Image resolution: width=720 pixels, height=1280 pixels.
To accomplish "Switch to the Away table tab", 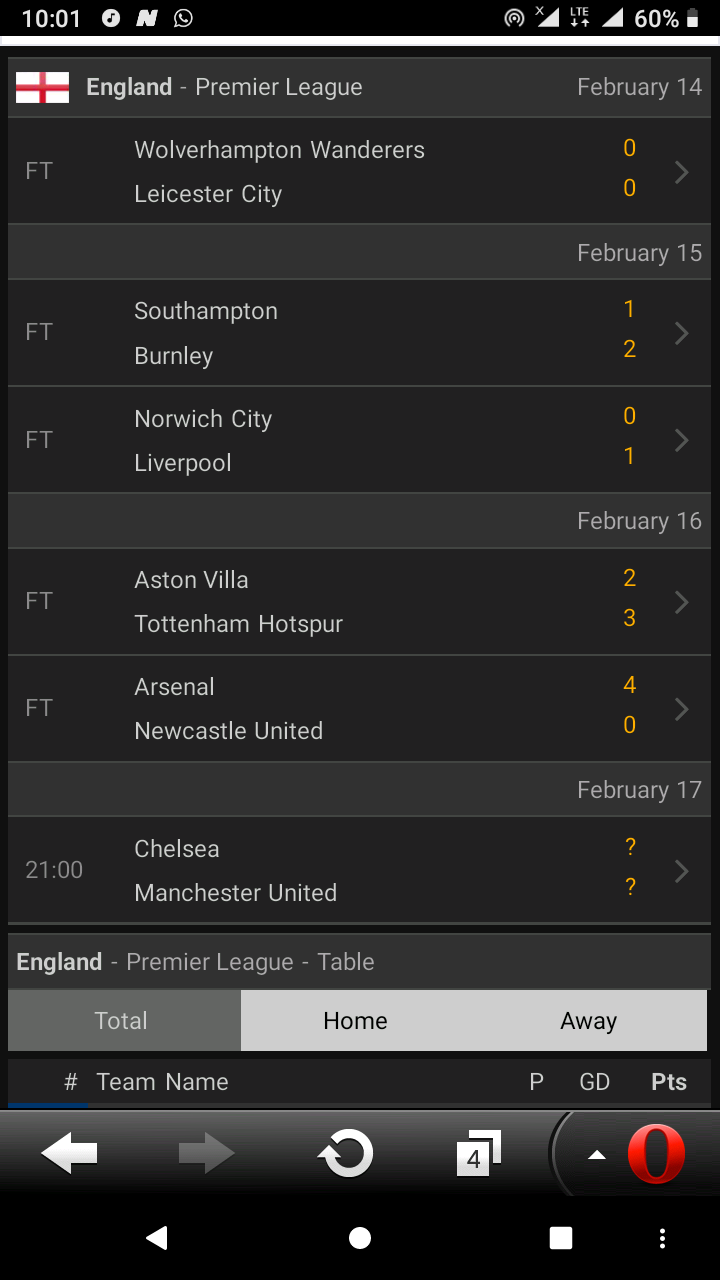I will [x=588, y=1021].
